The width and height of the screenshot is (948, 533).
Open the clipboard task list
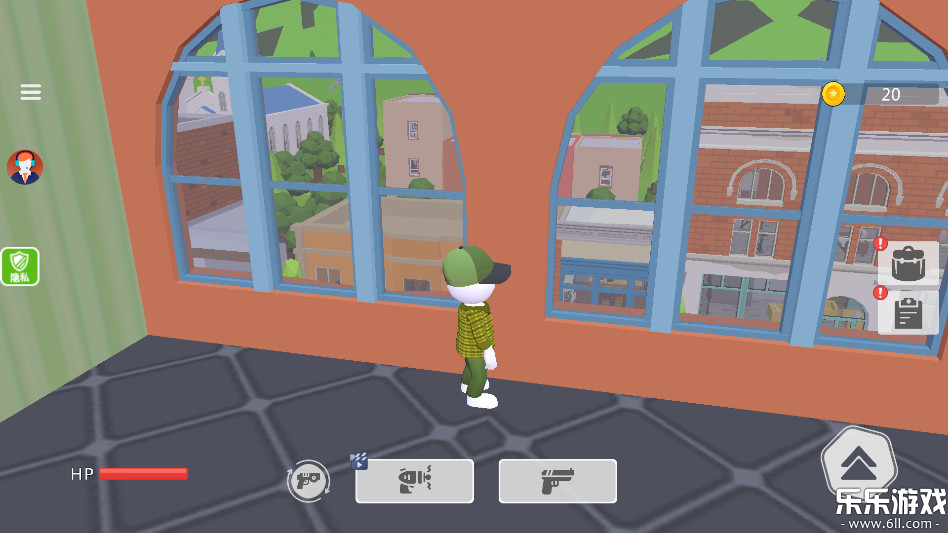tap(908, 313)
